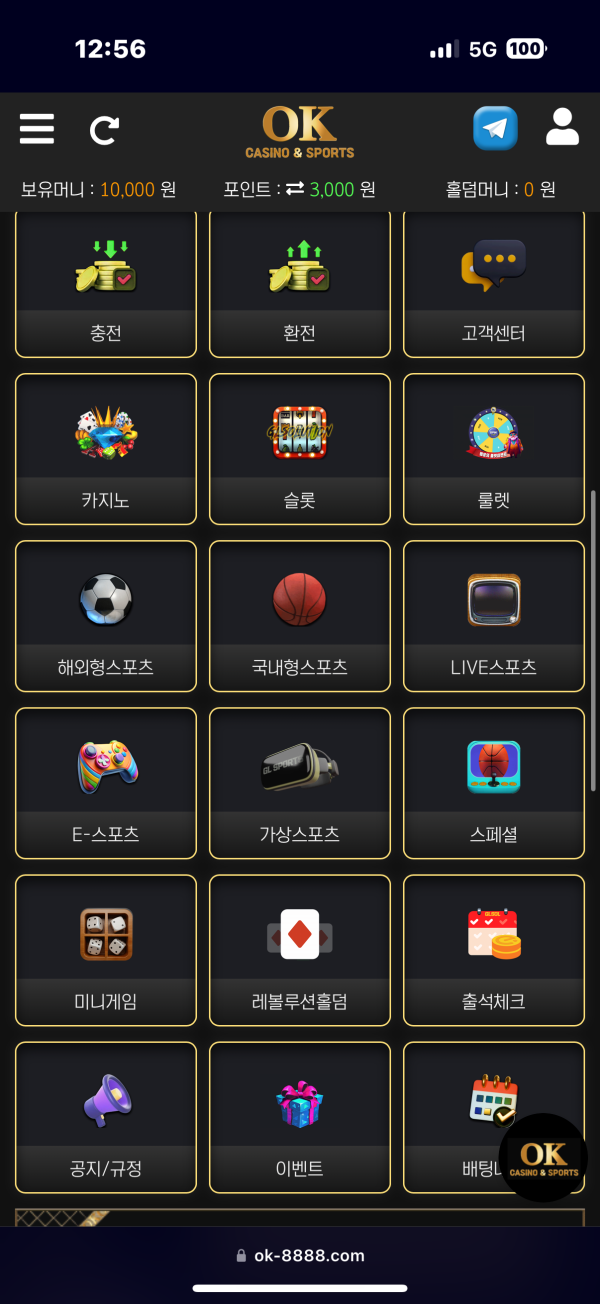Select 해외형스포츠
This screenshot has width=600, height=1304.
[106, 616]
